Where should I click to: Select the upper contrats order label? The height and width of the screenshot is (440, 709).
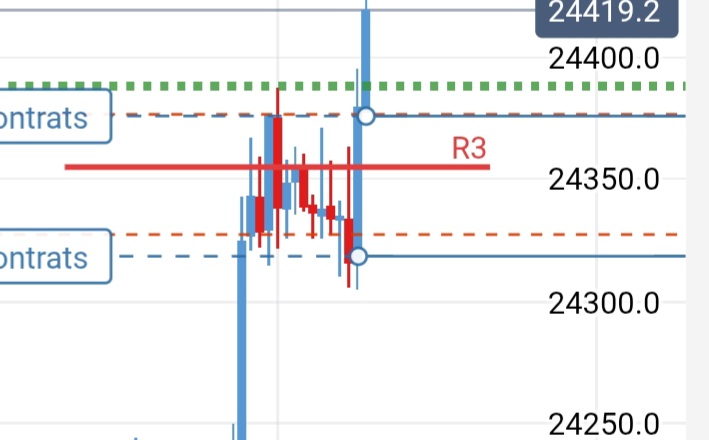tap(55, 117)
